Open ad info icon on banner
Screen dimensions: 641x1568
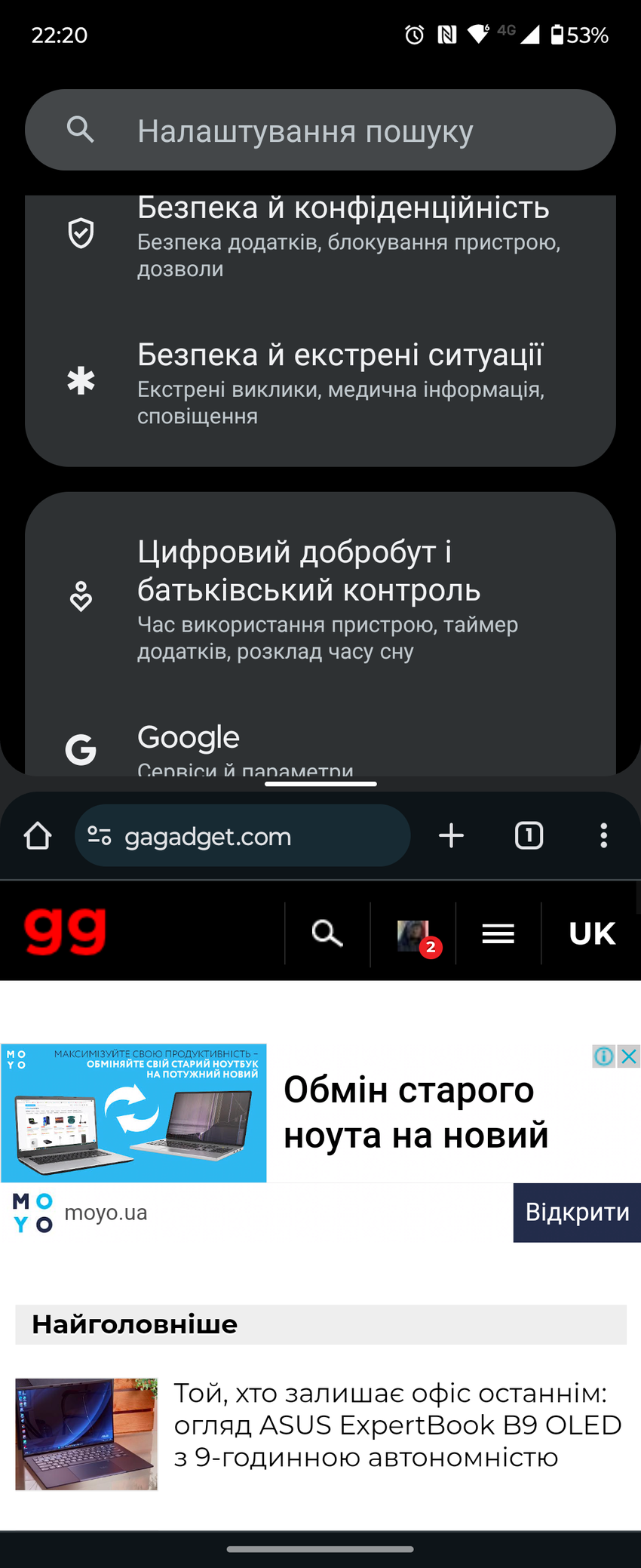pos(604,1056)
